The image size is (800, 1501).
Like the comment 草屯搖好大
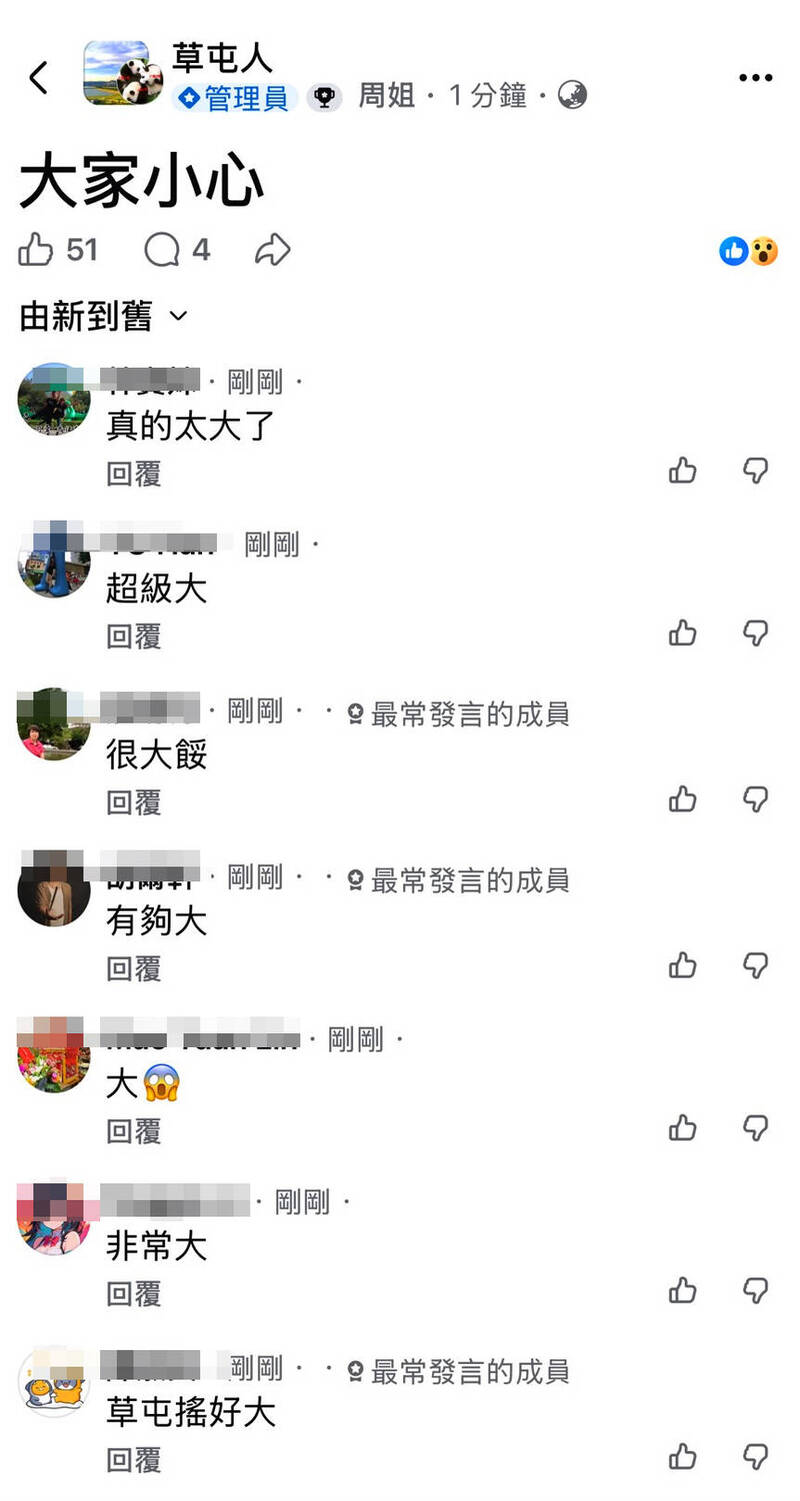pos(683,1456)
